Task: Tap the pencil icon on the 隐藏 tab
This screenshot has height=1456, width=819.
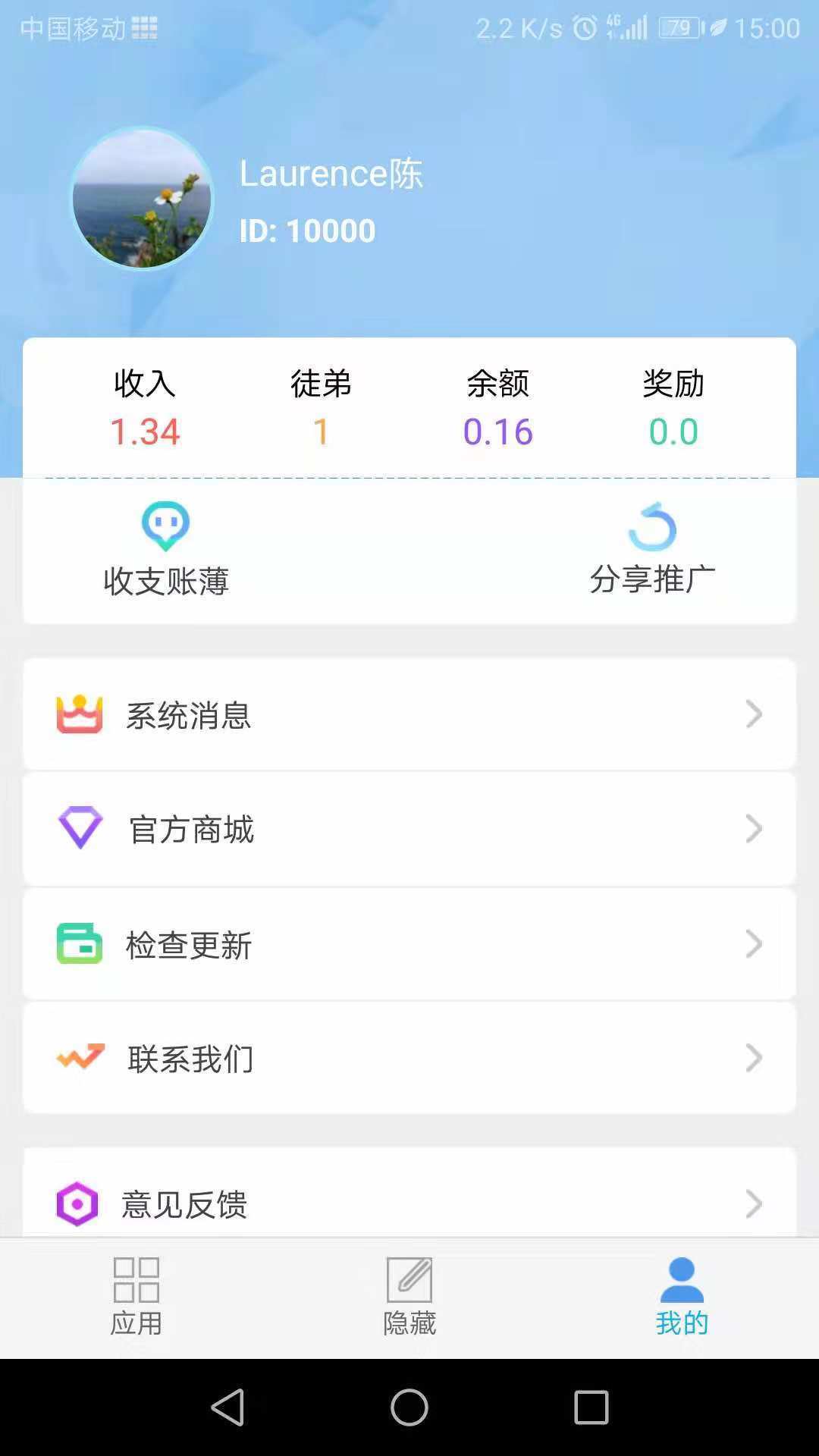Action: [x=409, y=1279]
